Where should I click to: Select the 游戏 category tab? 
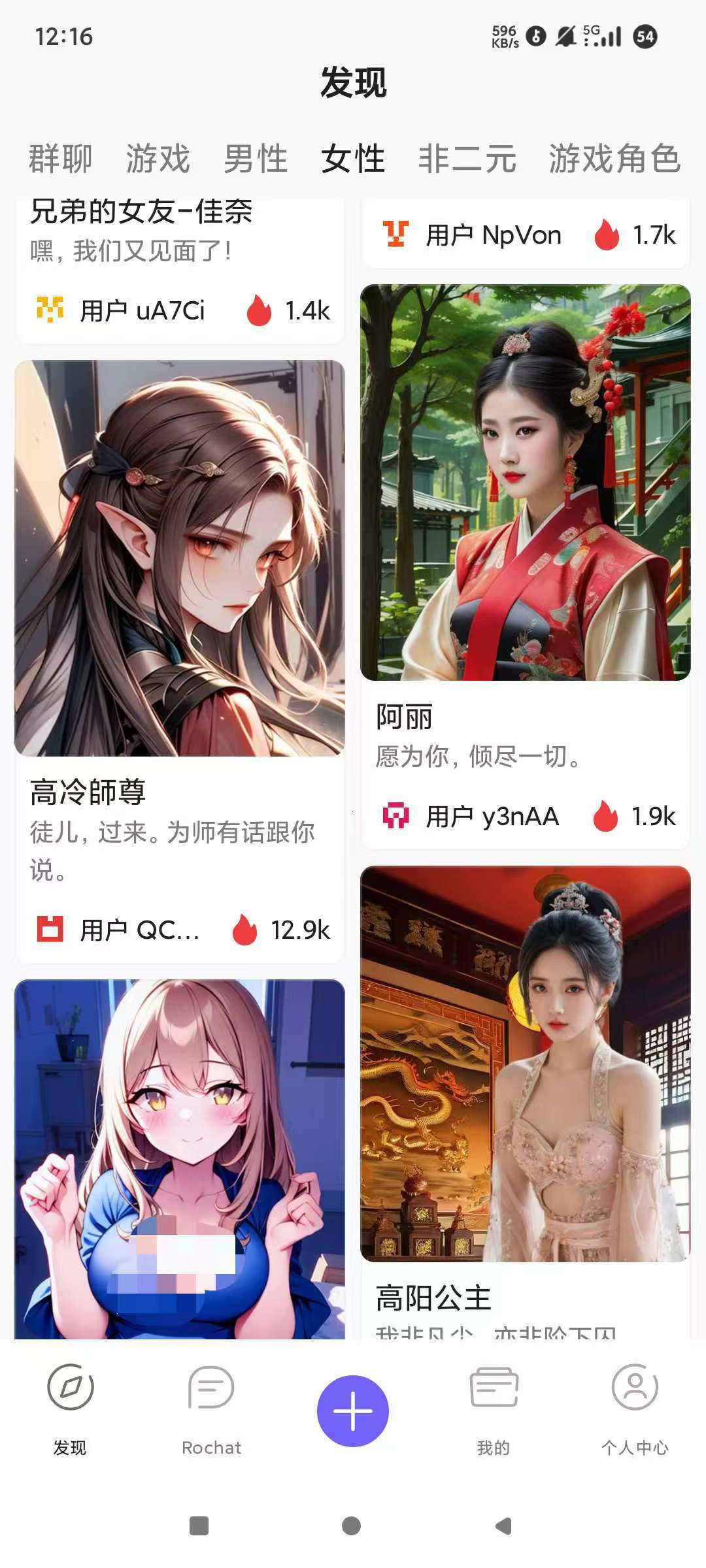pyautogui.click(x=158, y=159)
